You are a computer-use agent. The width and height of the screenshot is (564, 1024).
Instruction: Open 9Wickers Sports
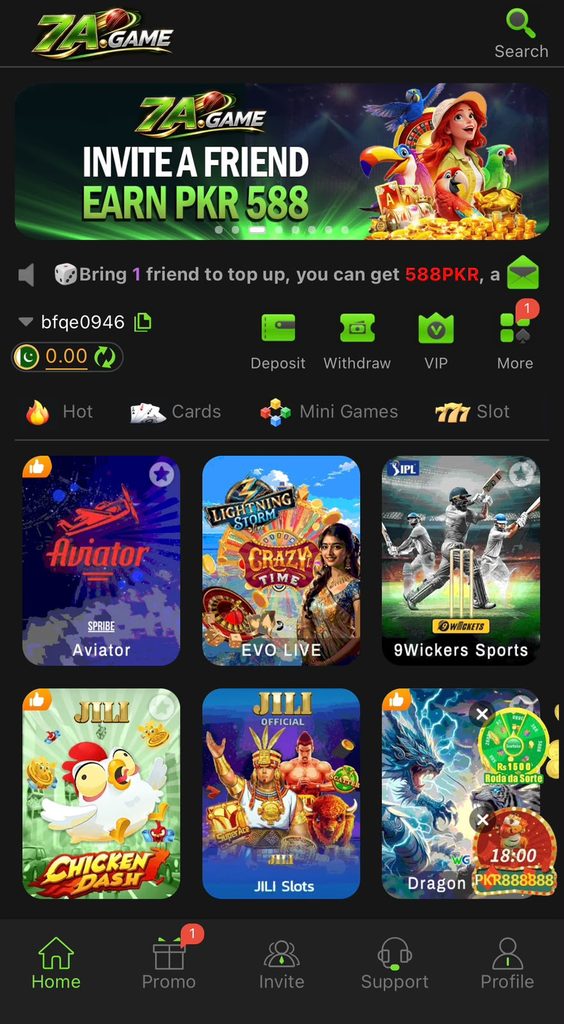461,560
